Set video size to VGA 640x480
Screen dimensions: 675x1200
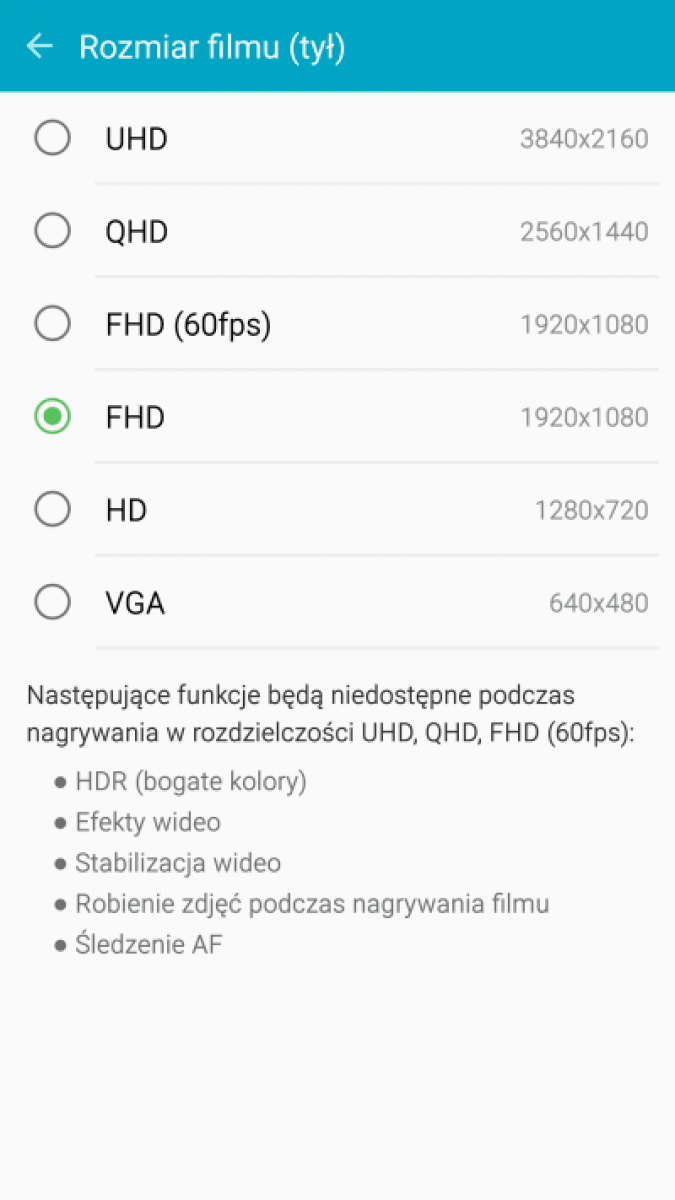[337, 603]
